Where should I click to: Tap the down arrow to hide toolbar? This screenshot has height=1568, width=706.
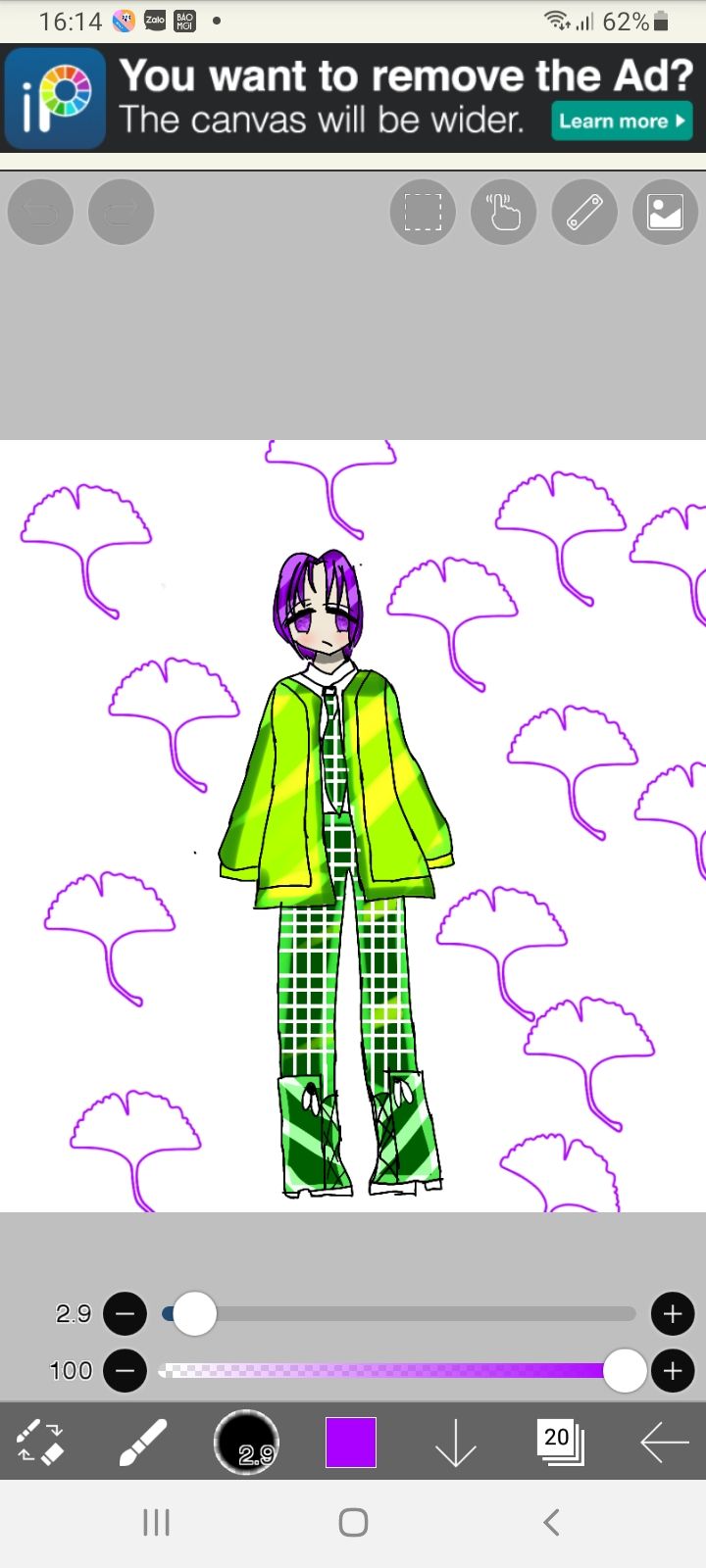coord(456,1442)
